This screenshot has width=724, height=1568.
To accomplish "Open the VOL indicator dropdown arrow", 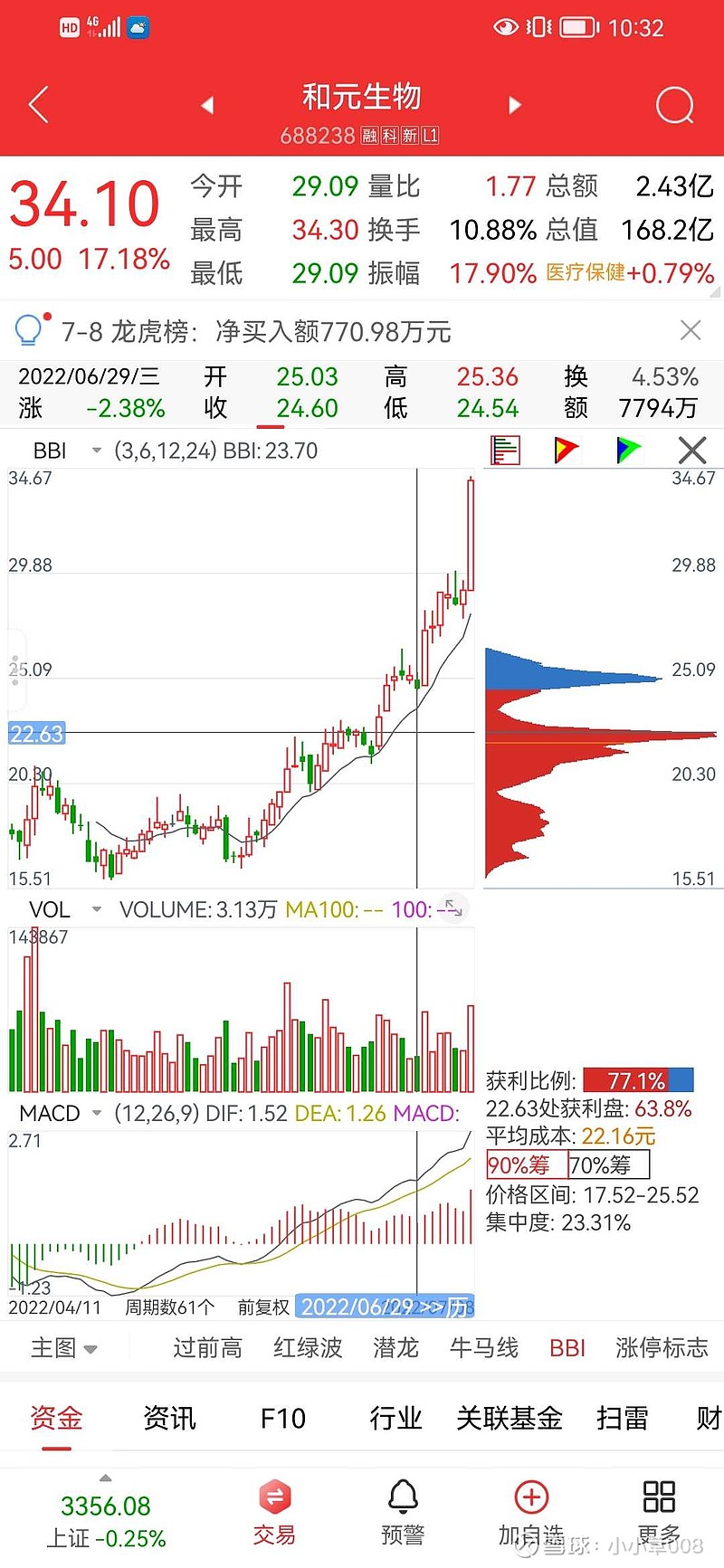I will pyautogui.click(x=97, y=909).
